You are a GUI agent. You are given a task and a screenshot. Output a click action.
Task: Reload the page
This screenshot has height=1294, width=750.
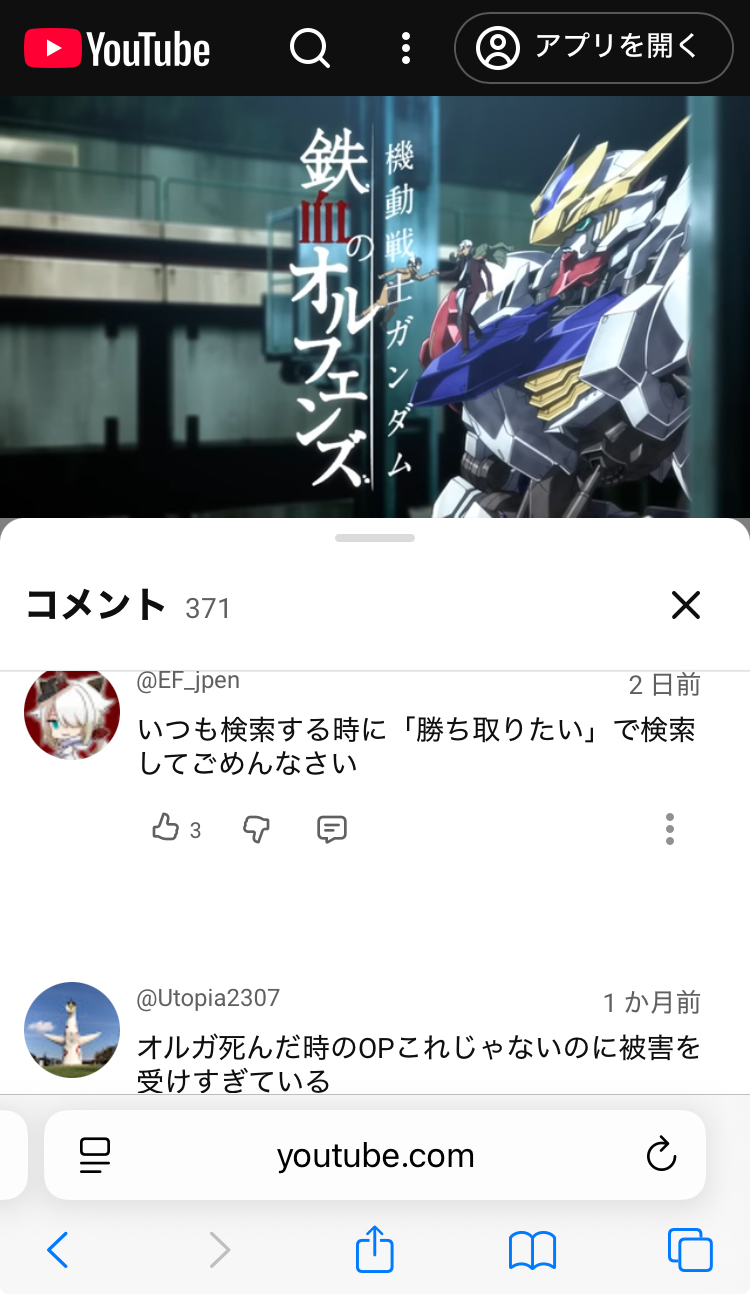[661, 1156]
